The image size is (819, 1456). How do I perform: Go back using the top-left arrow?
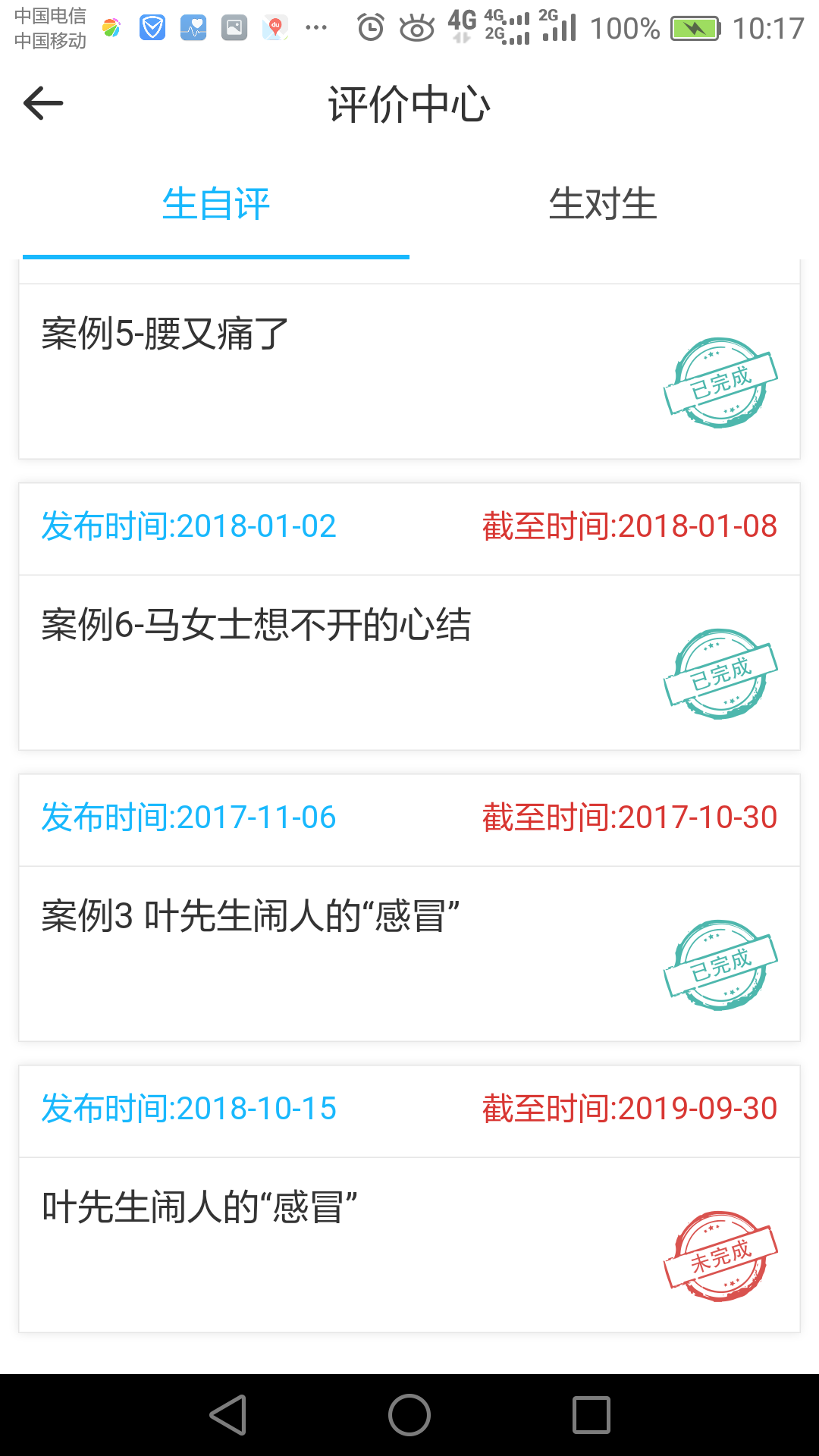click(x=43, y=103)
